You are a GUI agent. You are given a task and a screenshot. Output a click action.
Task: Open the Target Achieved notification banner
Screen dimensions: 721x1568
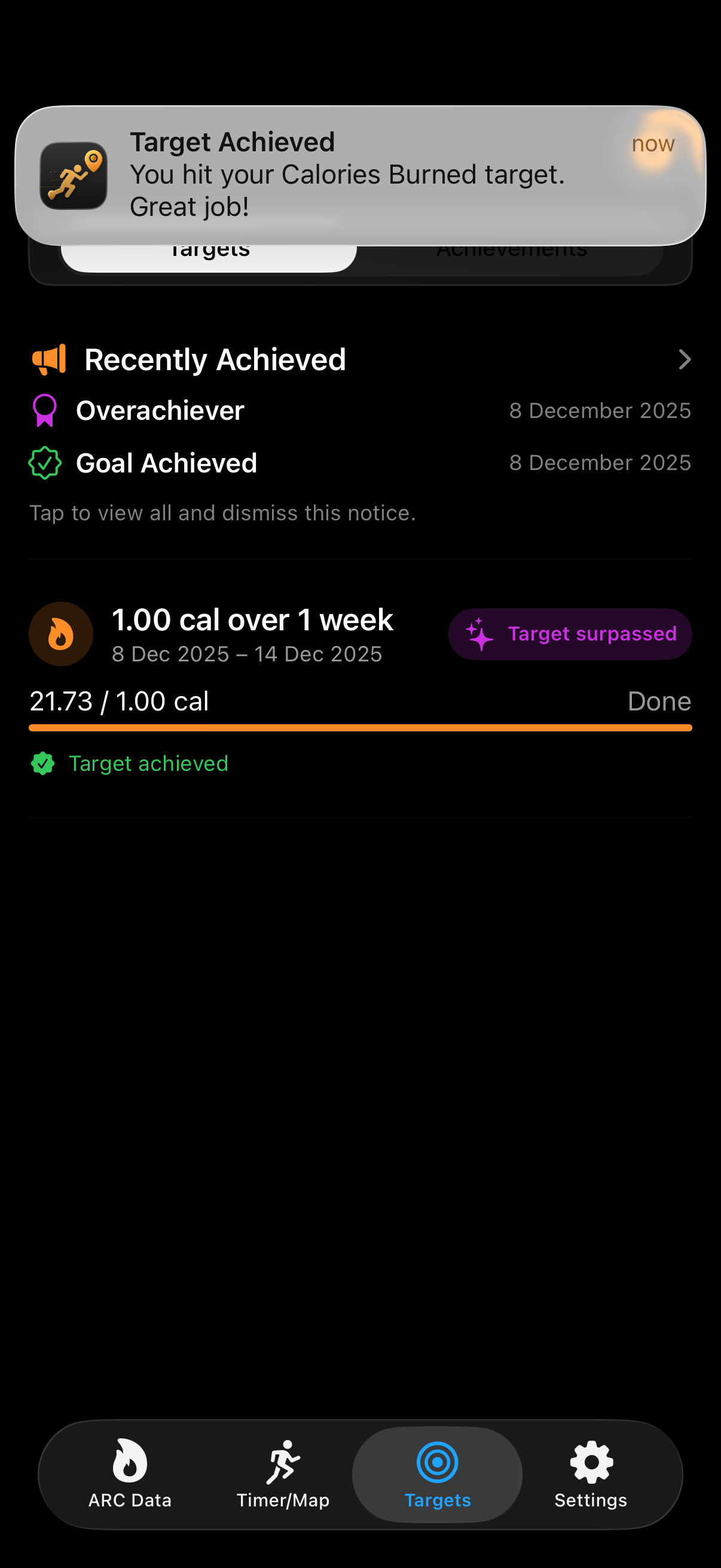pos(359,175)
